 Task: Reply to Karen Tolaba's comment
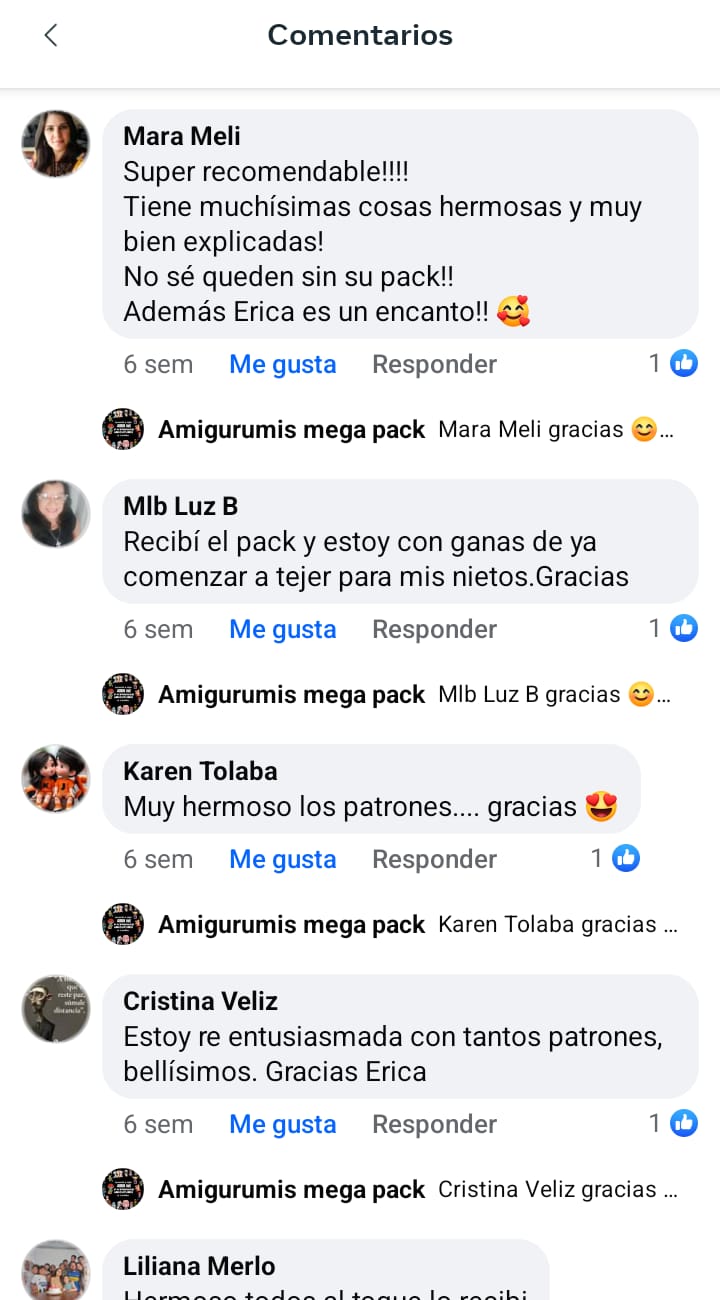[434, 859]
